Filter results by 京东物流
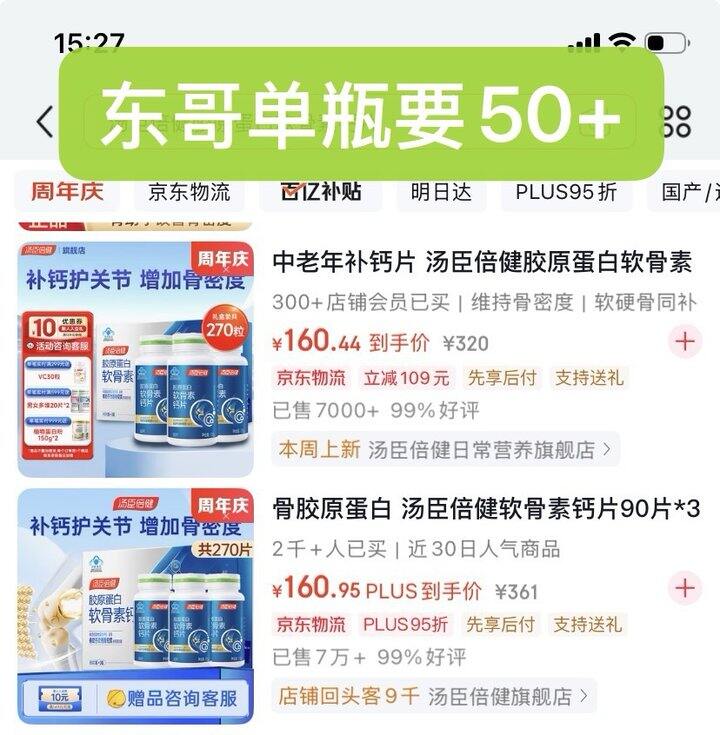Viewport: 720px width, 735px height. (x=189, y=192)
